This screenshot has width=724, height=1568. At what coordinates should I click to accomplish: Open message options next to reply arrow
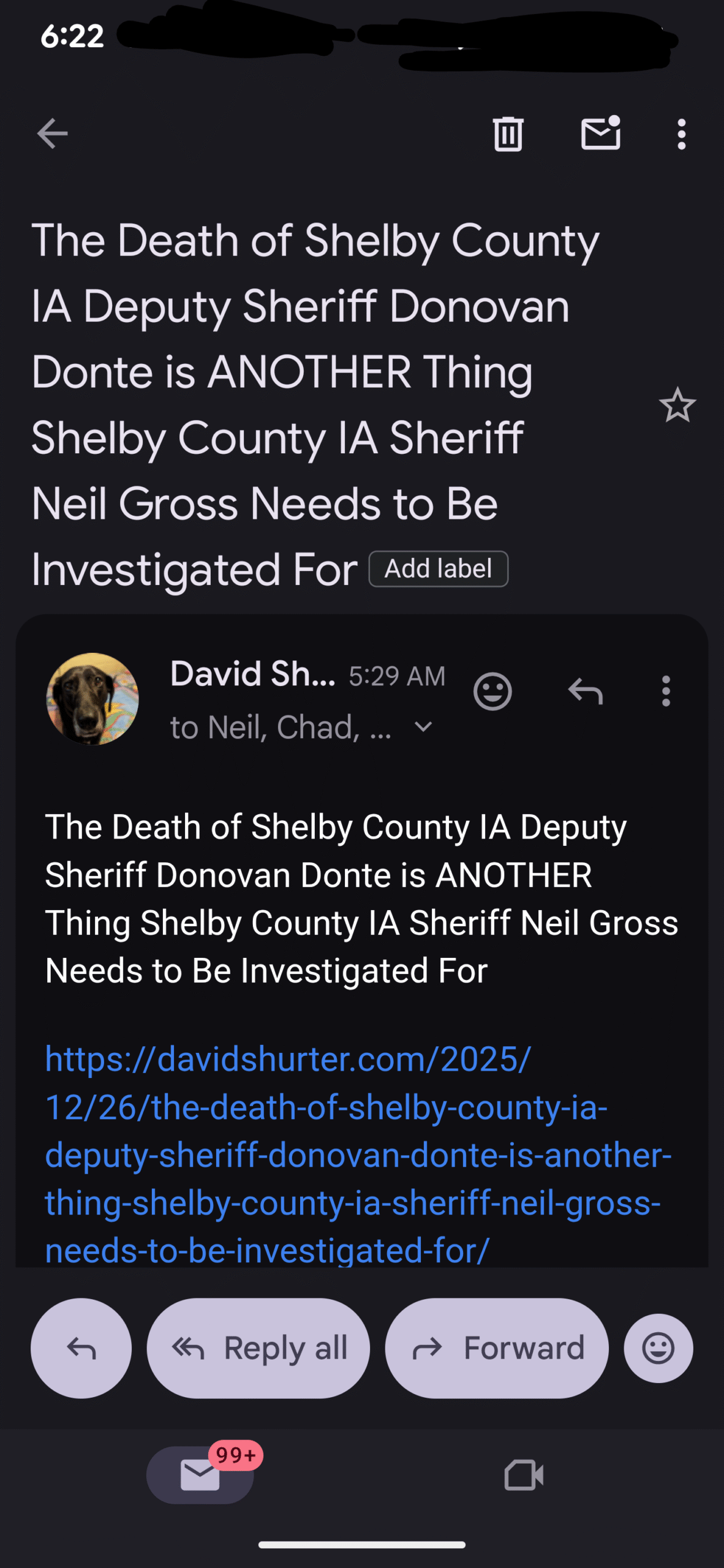[666, 692]
